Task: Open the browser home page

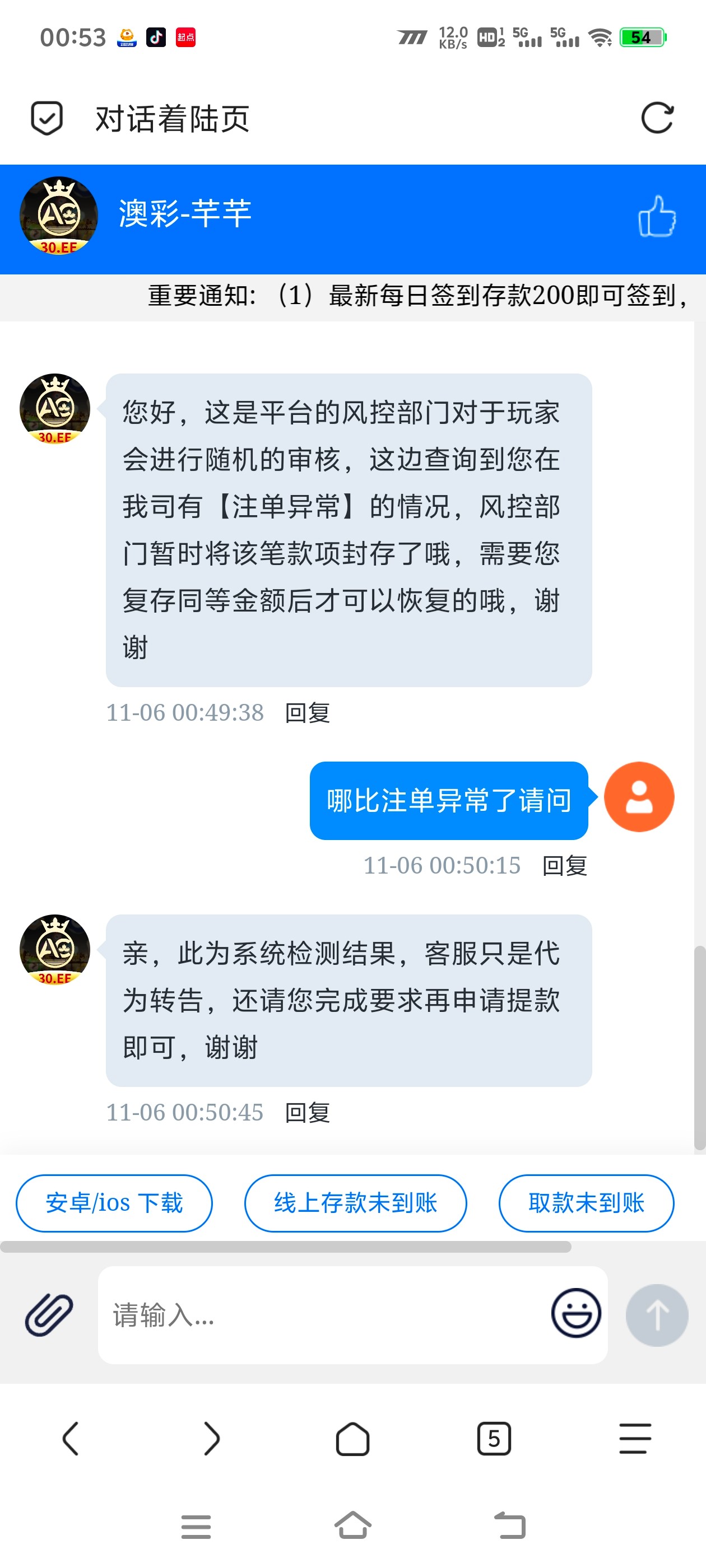Action: (352, 1438)
